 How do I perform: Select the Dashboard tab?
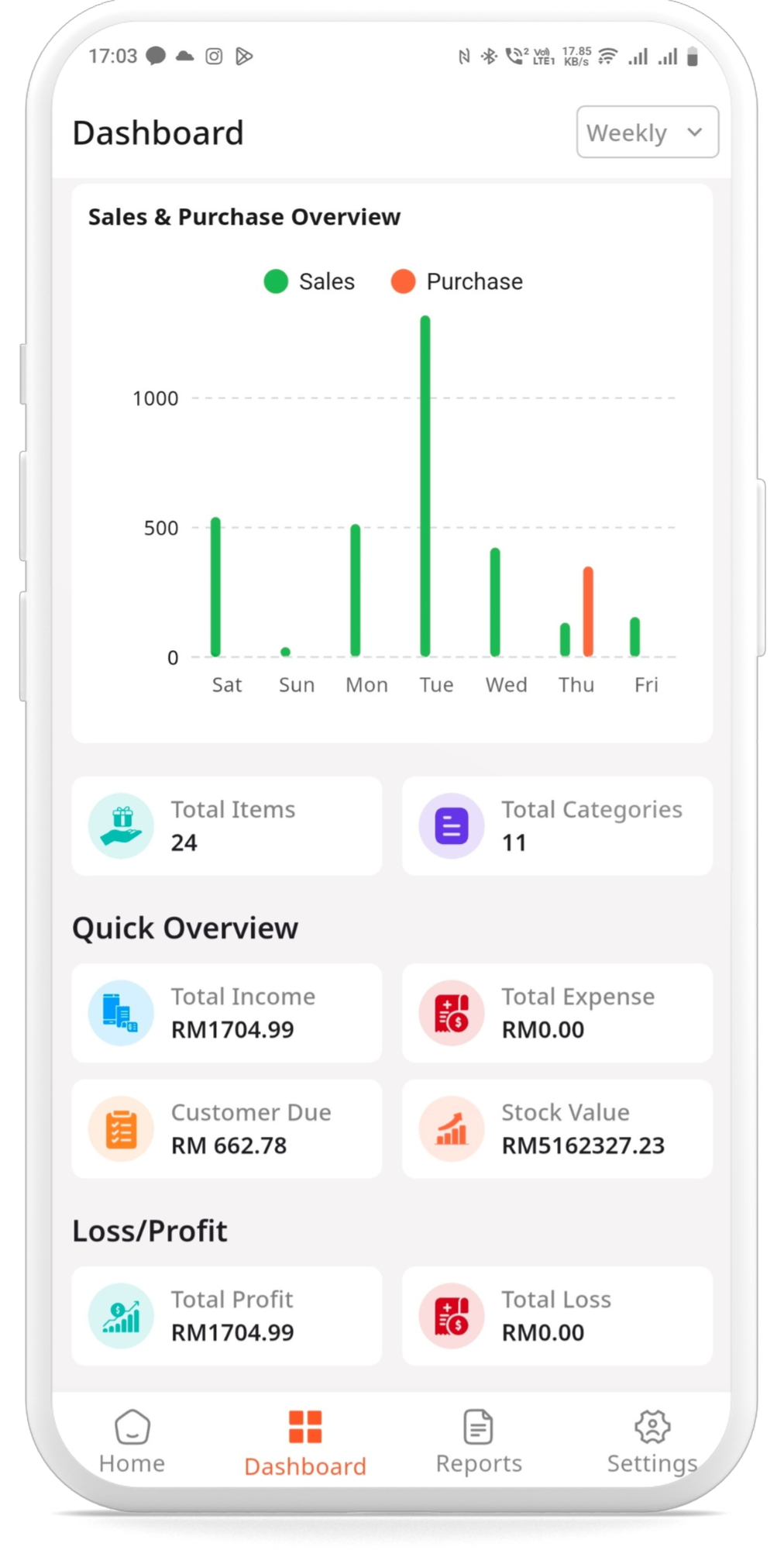(305, 1443)
